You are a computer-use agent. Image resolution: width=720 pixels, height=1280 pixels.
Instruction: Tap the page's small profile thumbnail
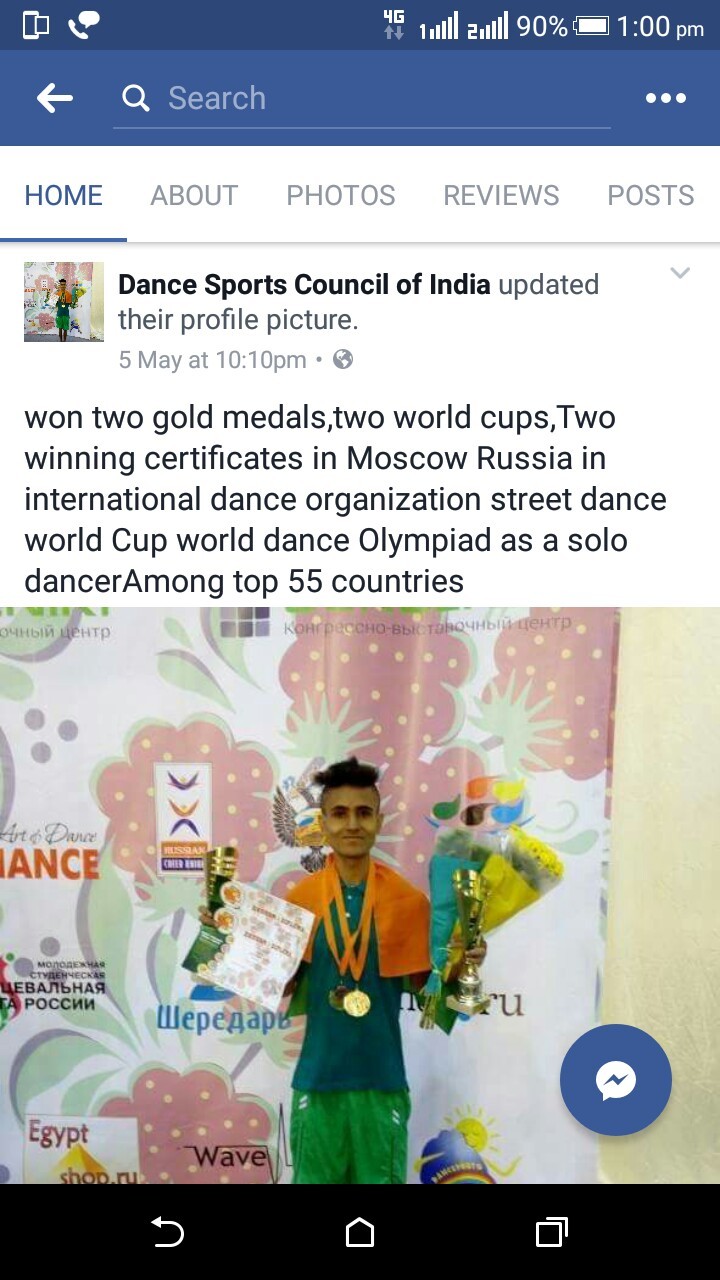coord(64,302)
